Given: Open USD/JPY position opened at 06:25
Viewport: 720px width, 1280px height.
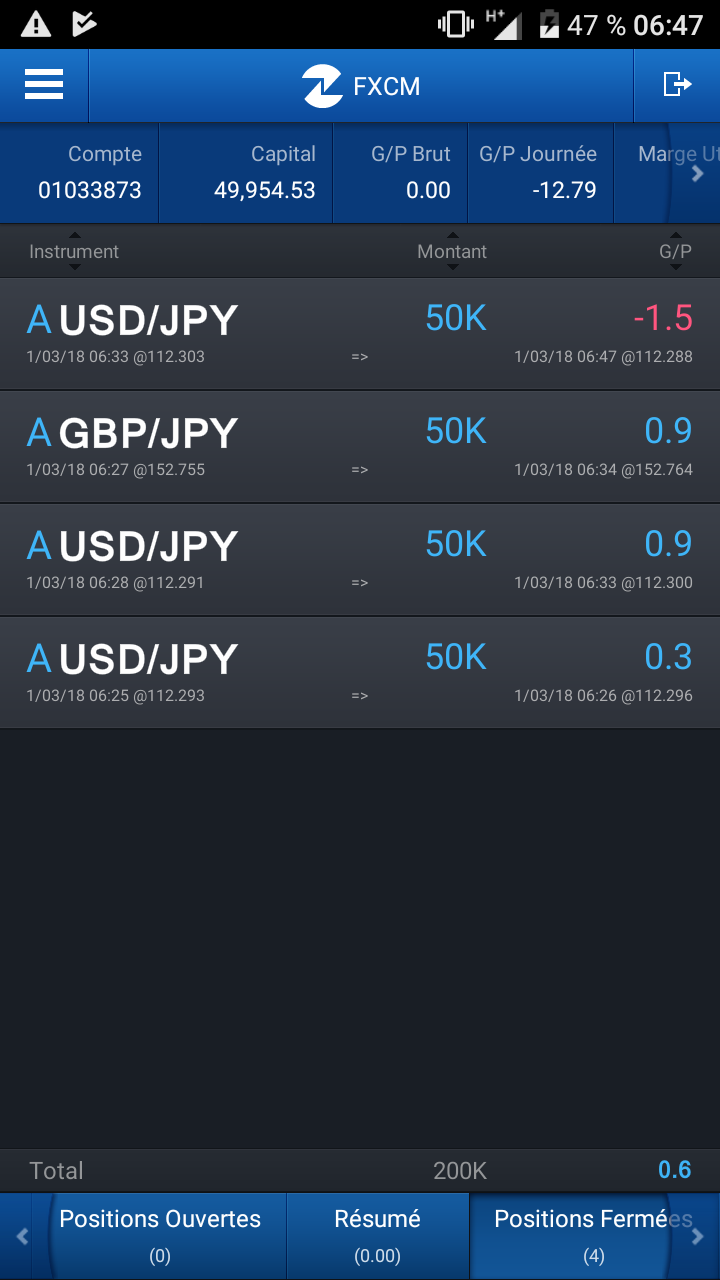Looking at the screenshot, I should point(360,673).
